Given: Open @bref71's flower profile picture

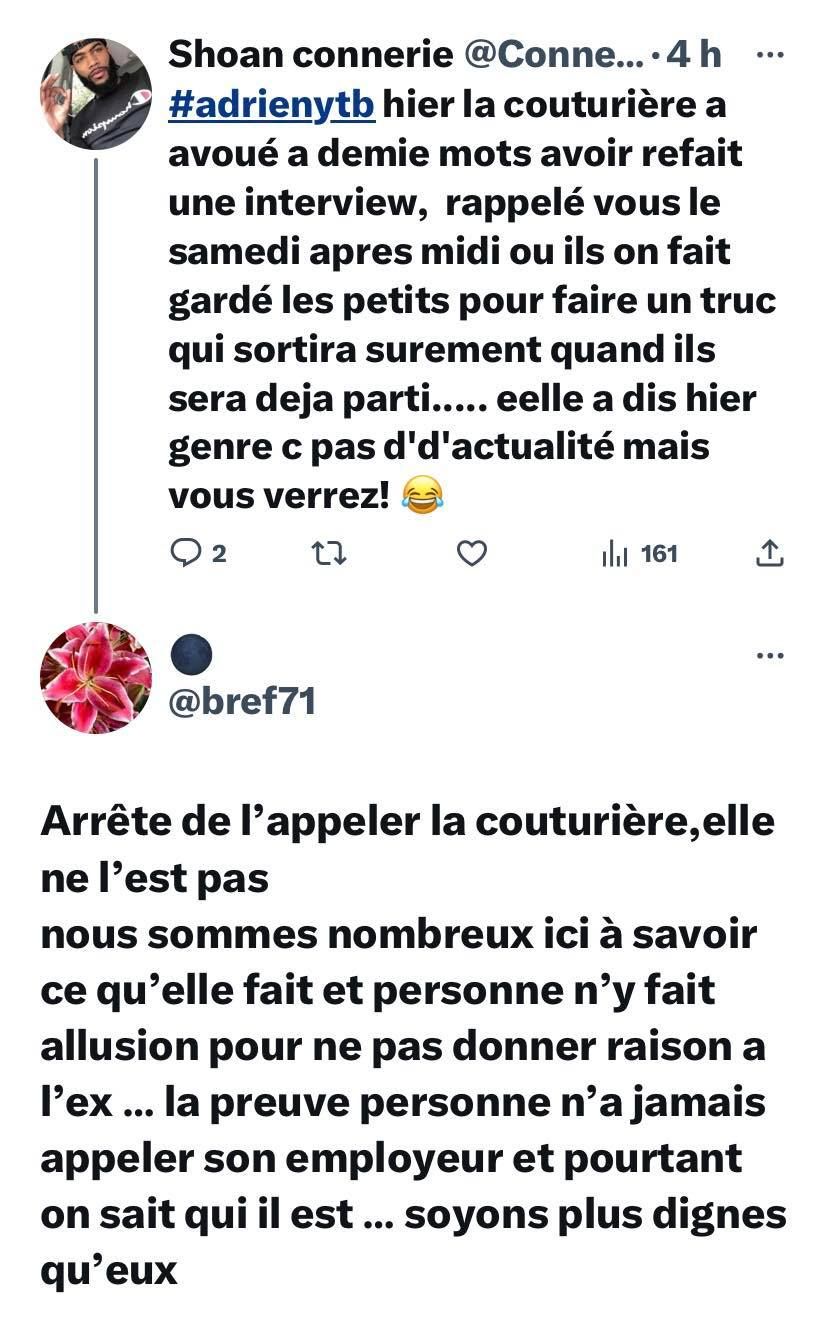Looking at the screenshot, I should [x=96, y=677].
